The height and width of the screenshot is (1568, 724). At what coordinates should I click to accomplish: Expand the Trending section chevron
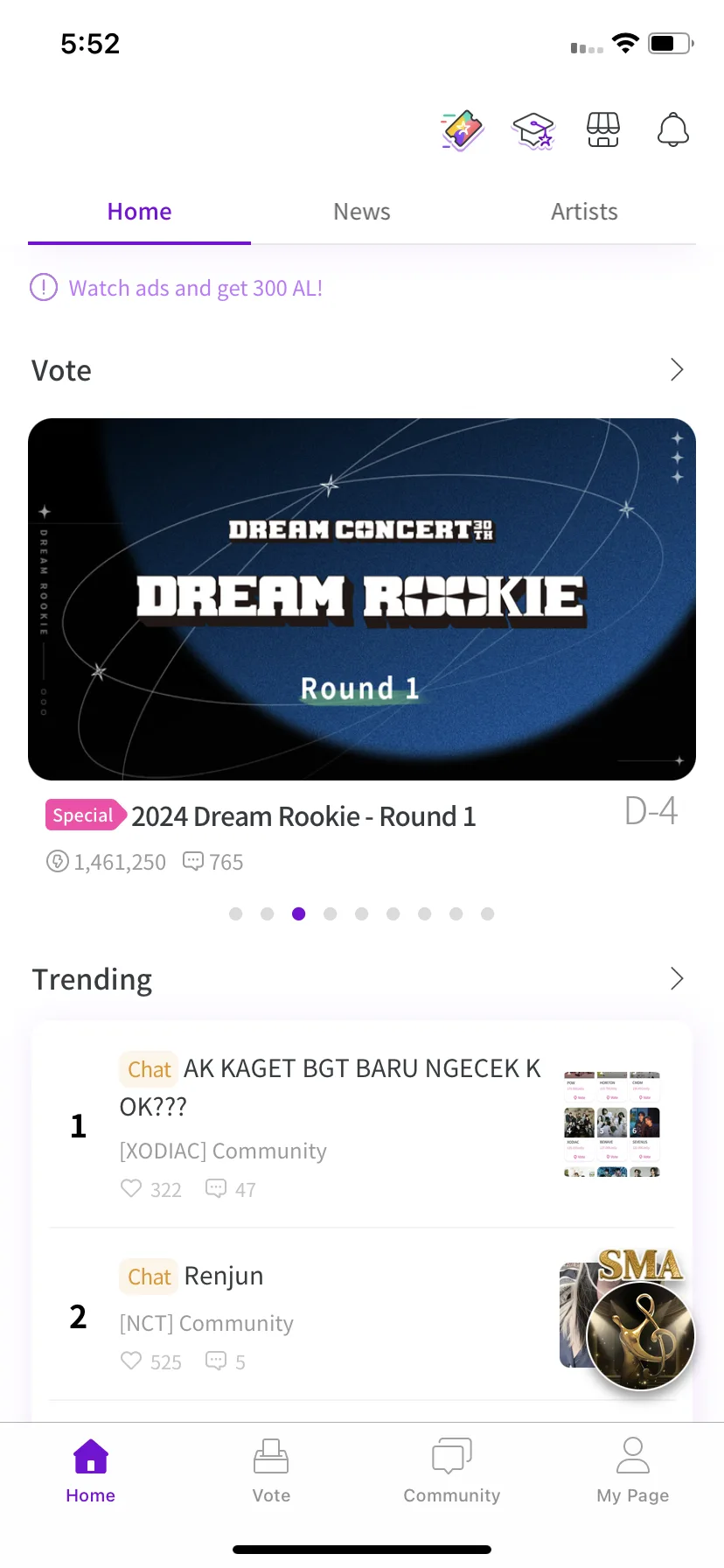(676, 979)
